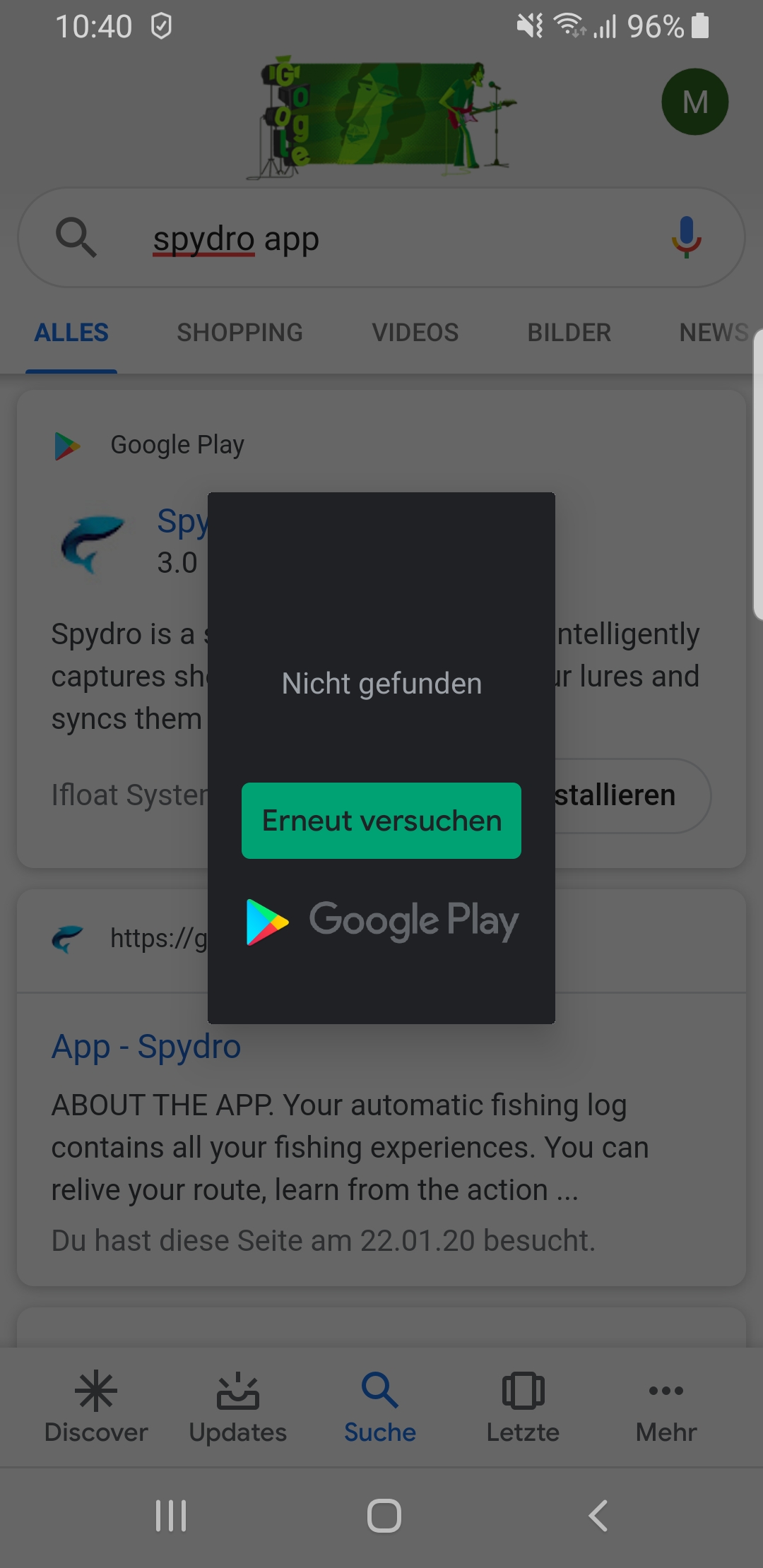Open the Letzte recent tabs
Image resolution: width=763 pixels, height=1568 pixels.
pos(523,1407)
